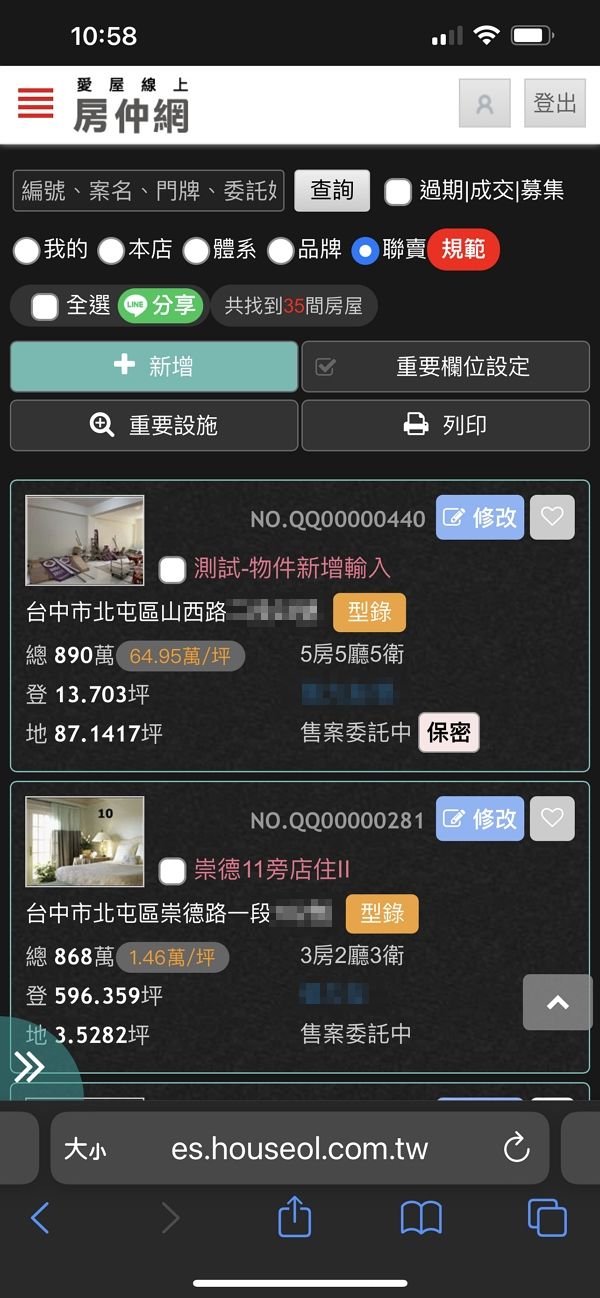600x1298 pixels.
Task: Tap the 列印 print button
Action: coord(446,425)
